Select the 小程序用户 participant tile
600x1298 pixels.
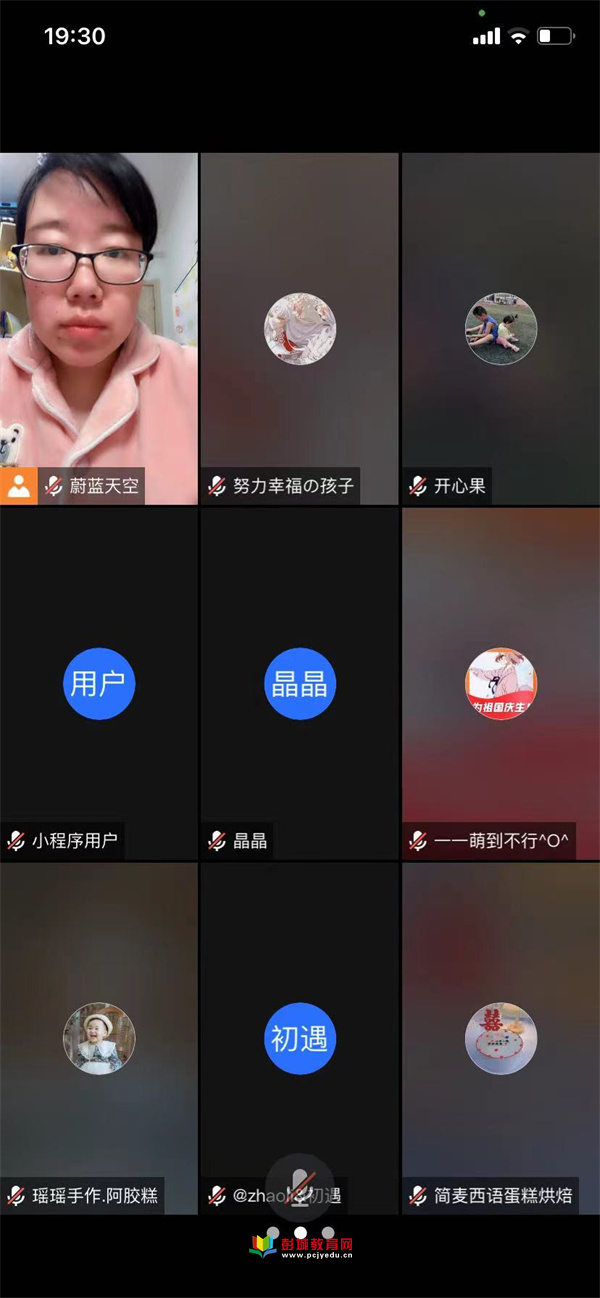(x=99, y=683)
